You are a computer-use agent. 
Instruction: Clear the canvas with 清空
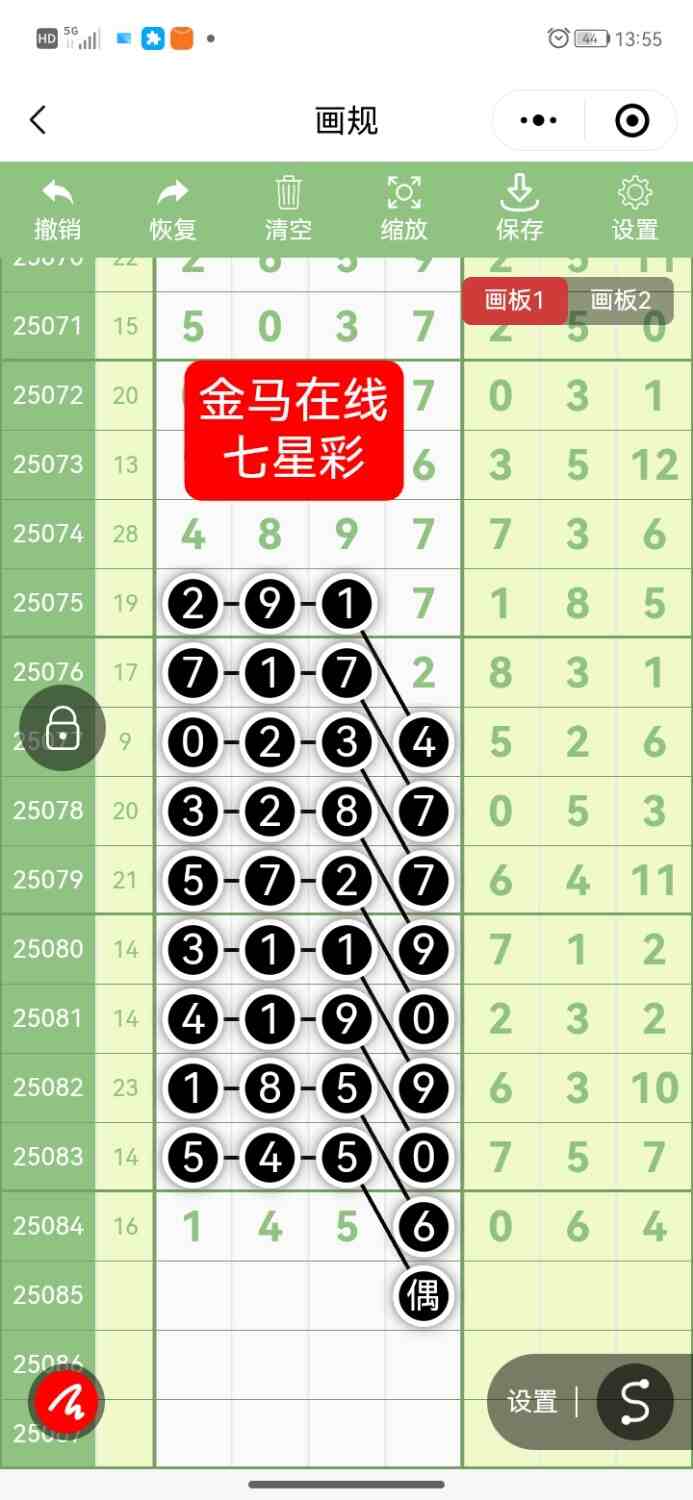288,209
